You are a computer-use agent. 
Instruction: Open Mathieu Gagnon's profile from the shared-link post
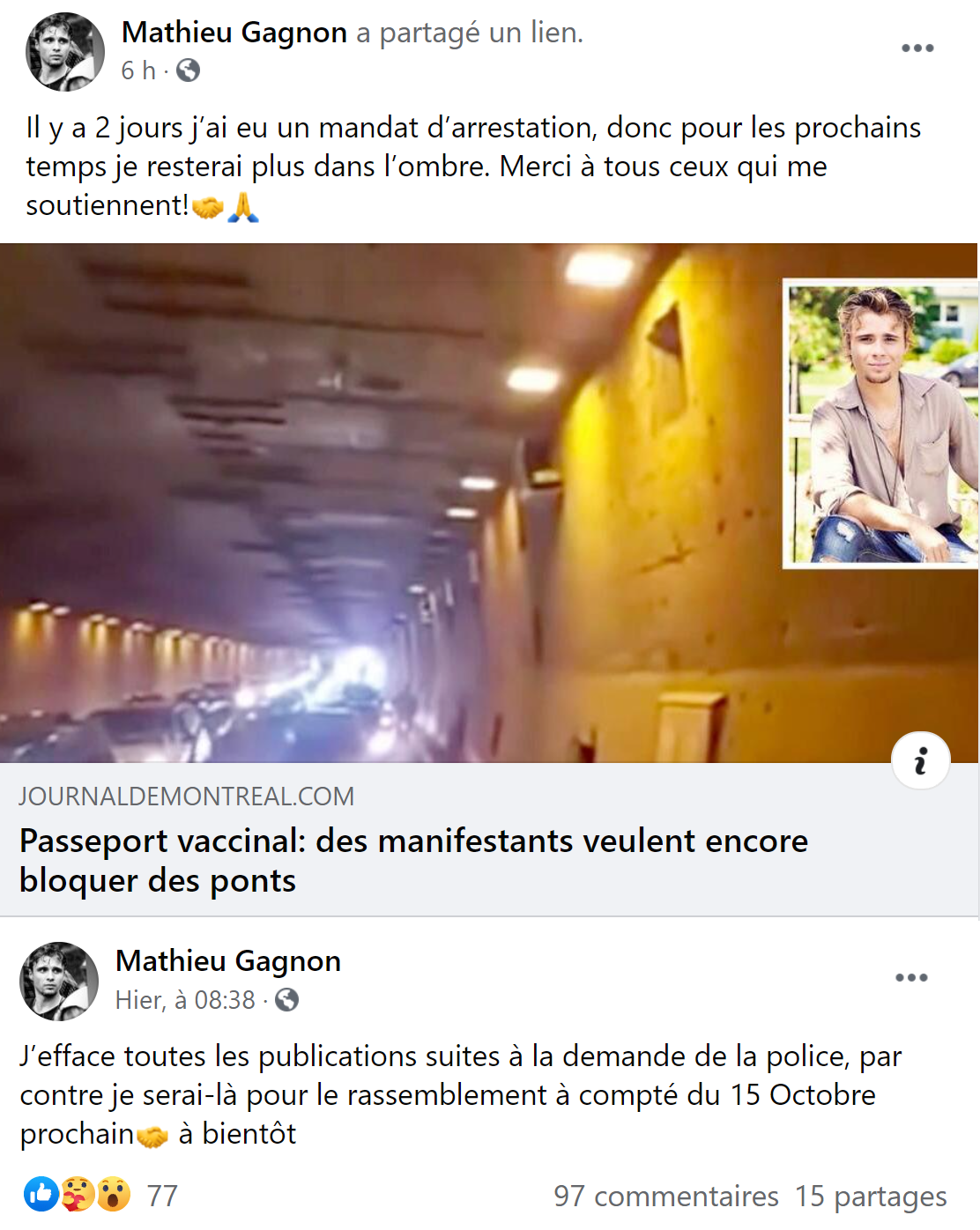[234, 33]
